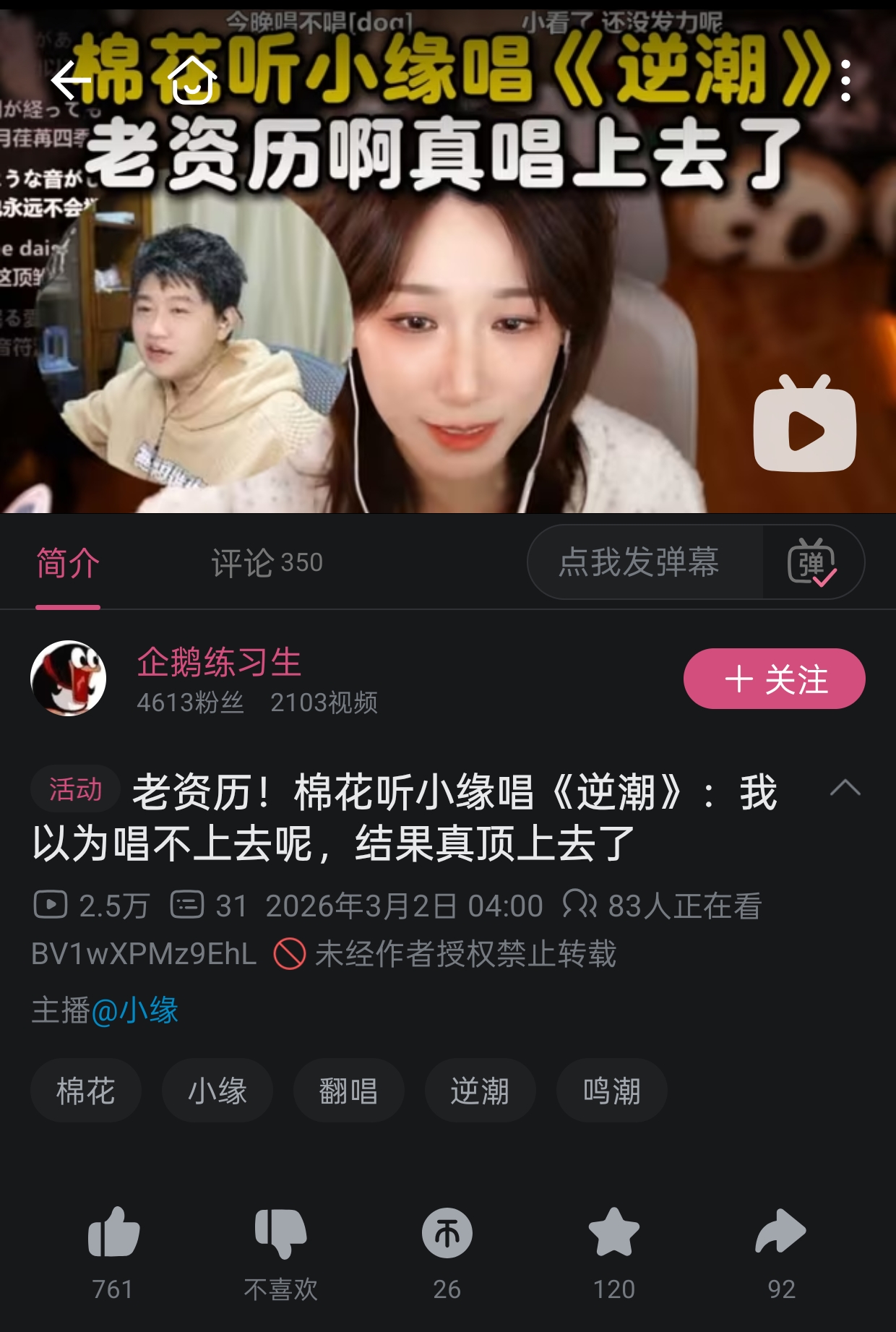896x1332 pixels.
Task: Open the 活动 badge
Action: click(x=75, y=789)
